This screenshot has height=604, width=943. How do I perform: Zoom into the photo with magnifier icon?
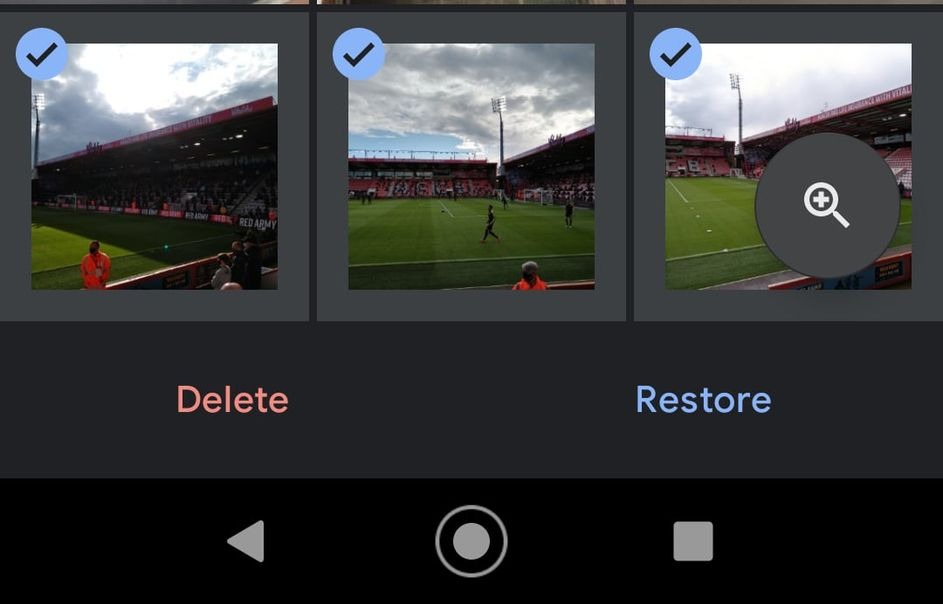(827, 206)
